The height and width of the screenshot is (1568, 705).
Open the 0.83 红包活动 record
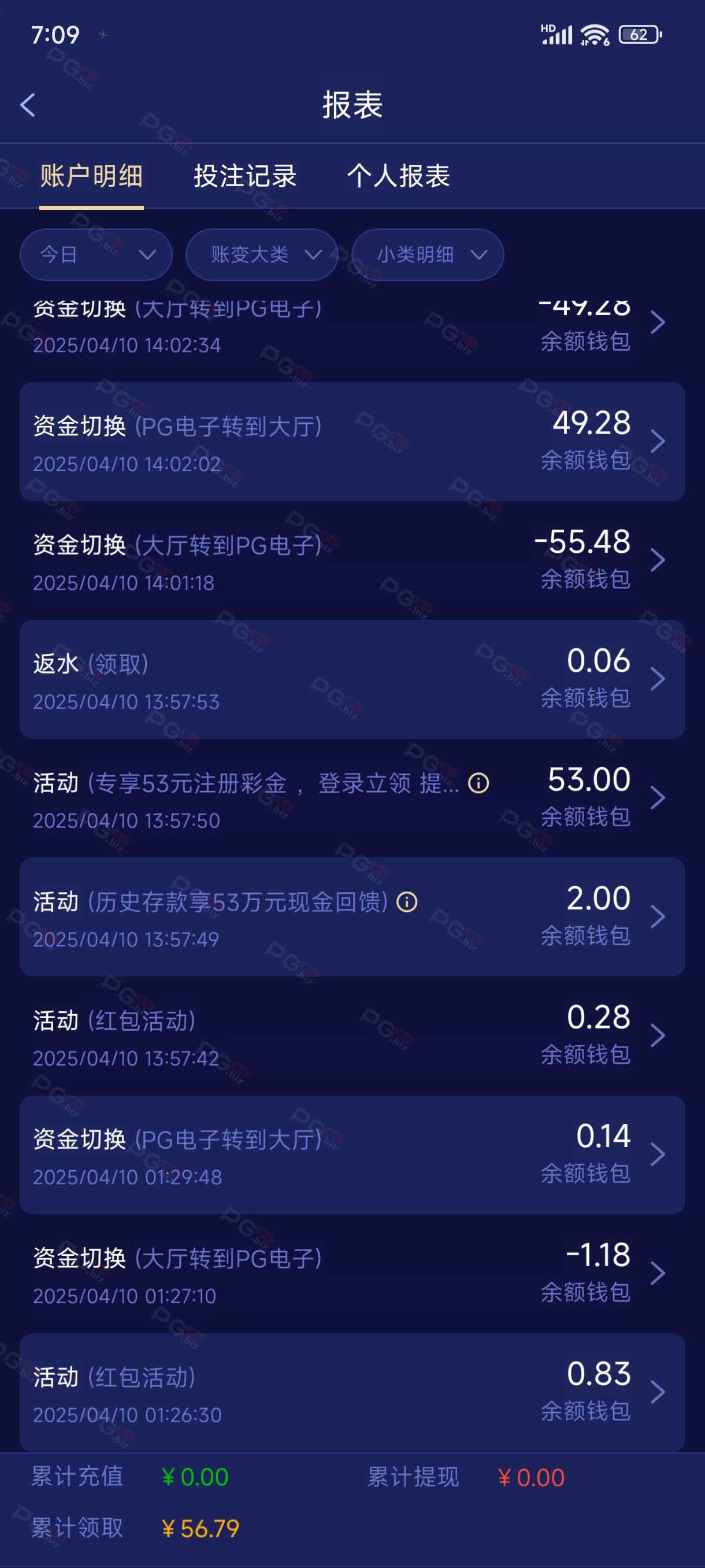[352, 1392]
